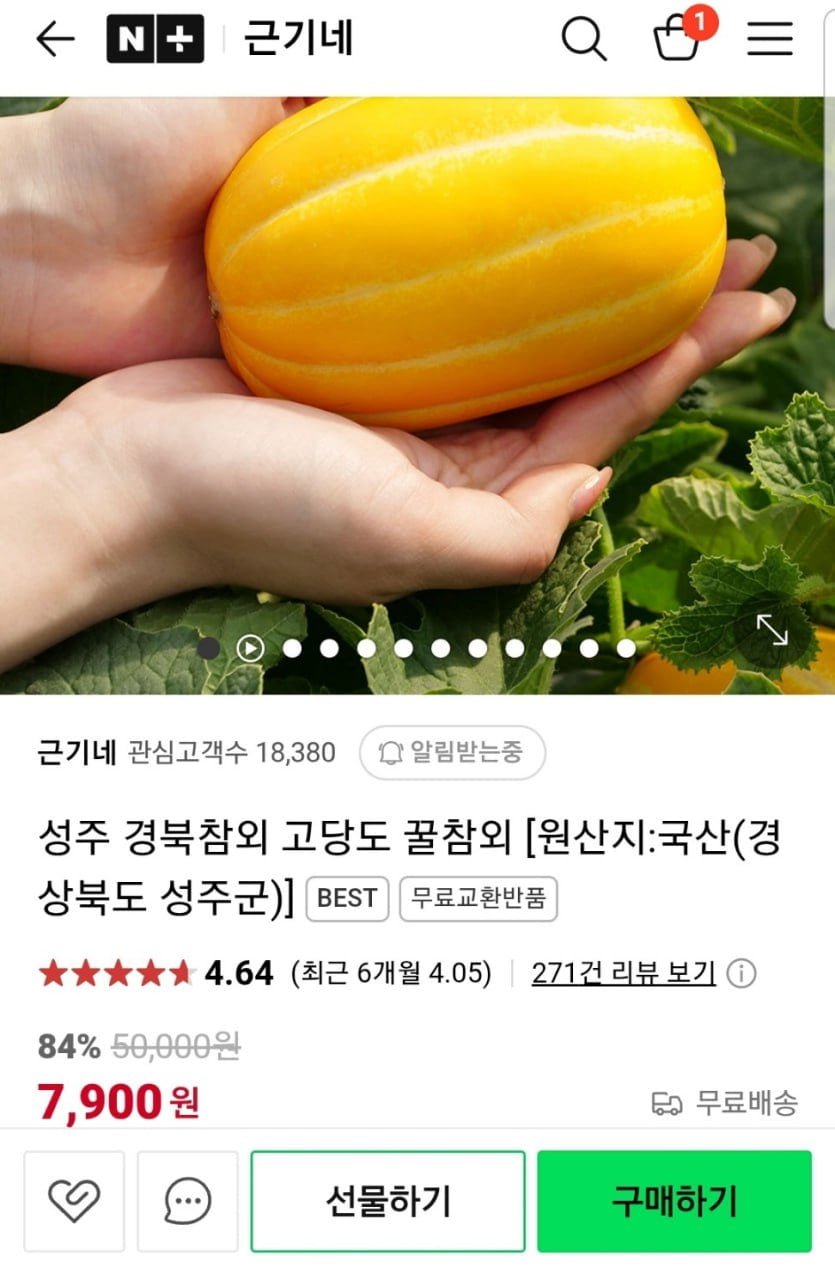Open the shopping cart icon
Viewport: 835px width, 1280px height.
(677, 41)
